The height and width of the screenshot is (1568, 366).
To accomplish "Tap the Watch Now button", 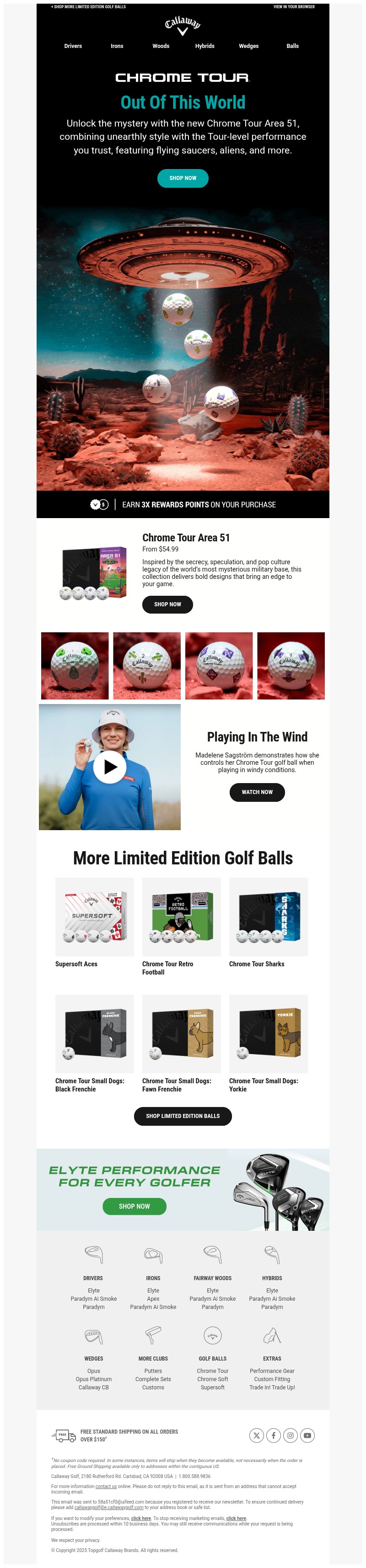I will pos(257,792).
